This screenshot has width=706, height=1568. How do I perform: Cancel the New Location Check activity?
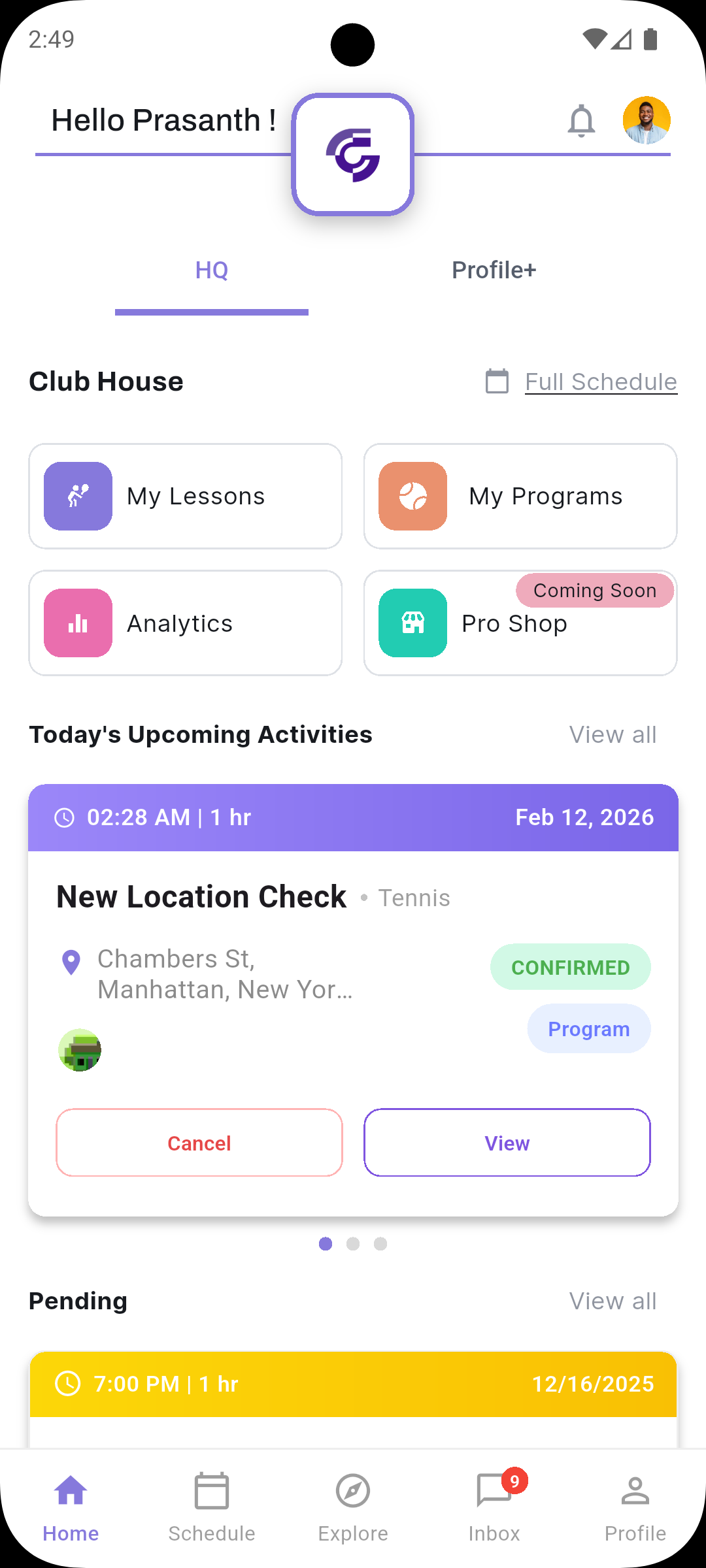[199, 1143]
